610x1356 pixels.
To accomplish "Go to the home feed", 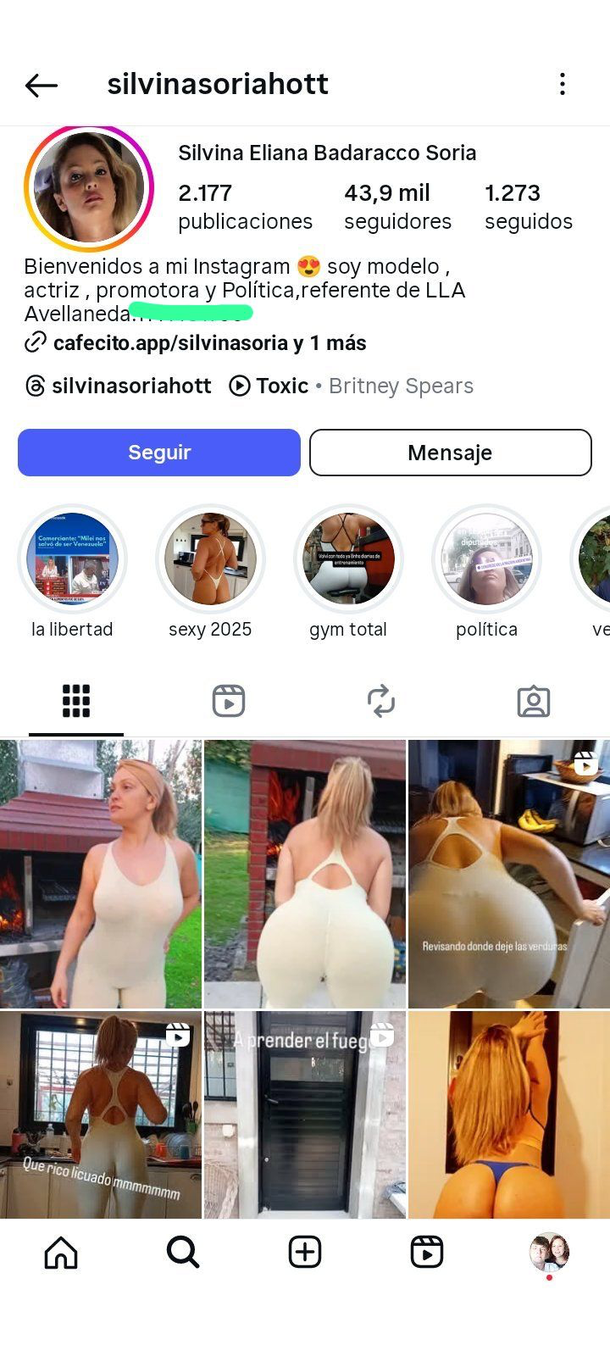I will tap(61, 1252).
